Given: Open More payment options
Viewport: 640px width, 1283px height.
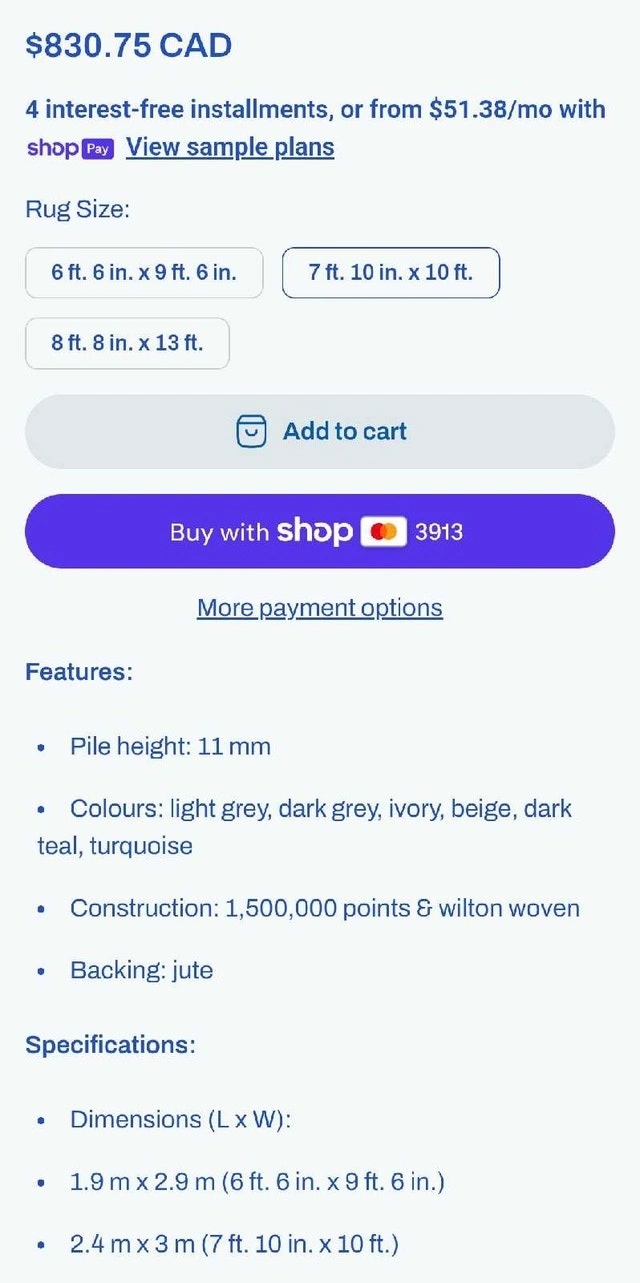Looking at the screenshot, I should click(320, 608).
